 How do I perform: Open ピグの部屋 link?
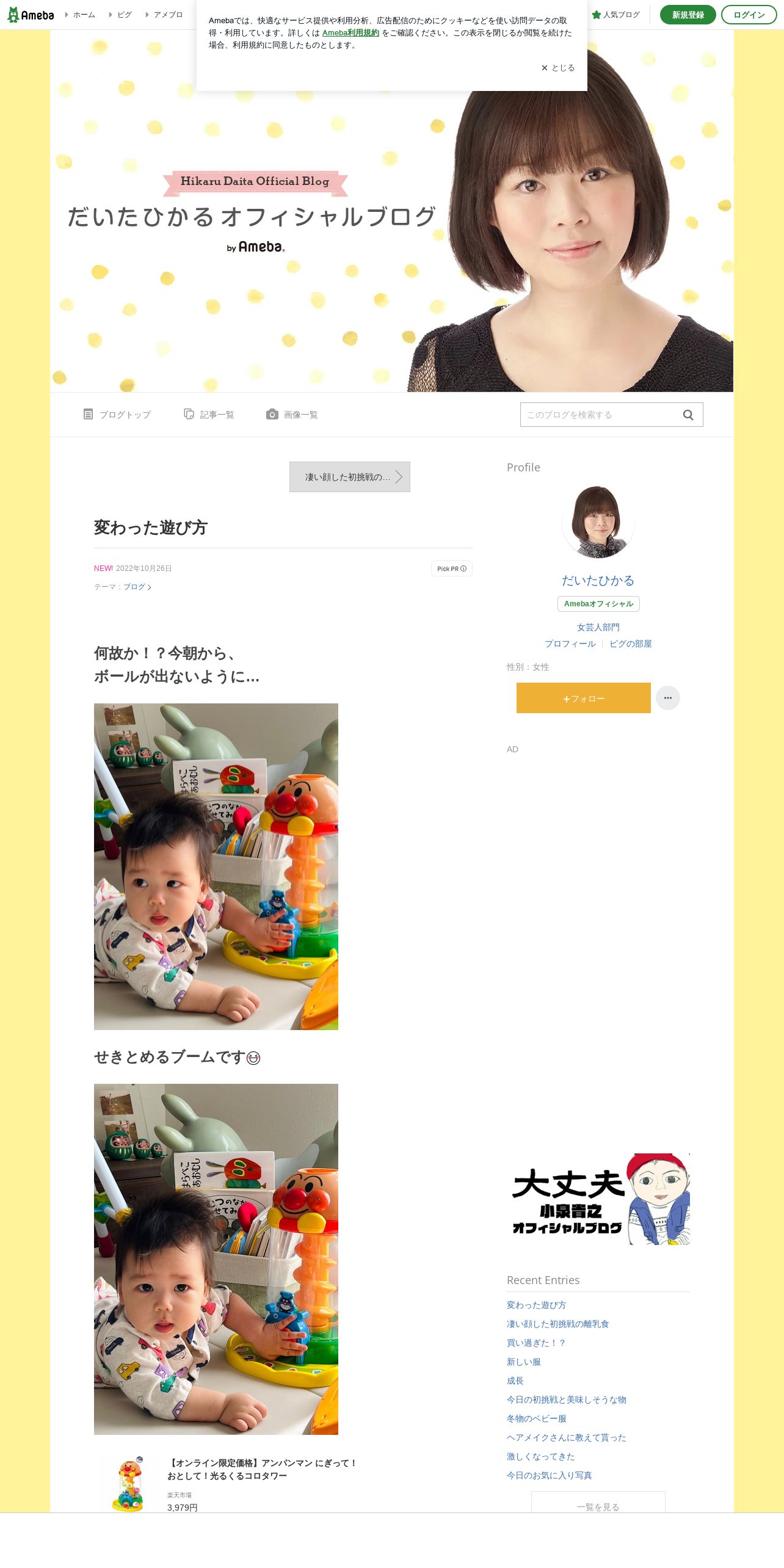(631, 644)
